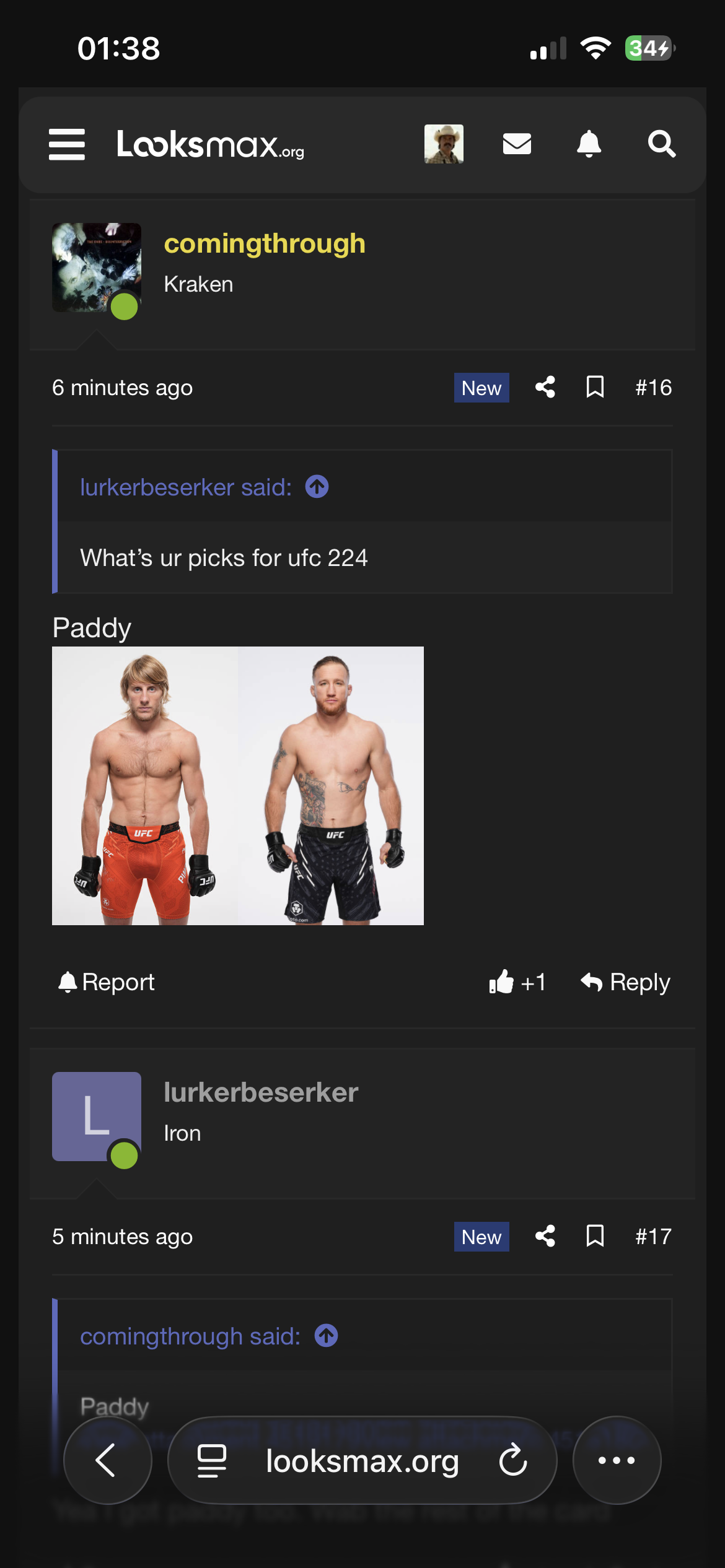Report comingthrough's post
This screenshot has height=1568, width=725.
(107, 982)
